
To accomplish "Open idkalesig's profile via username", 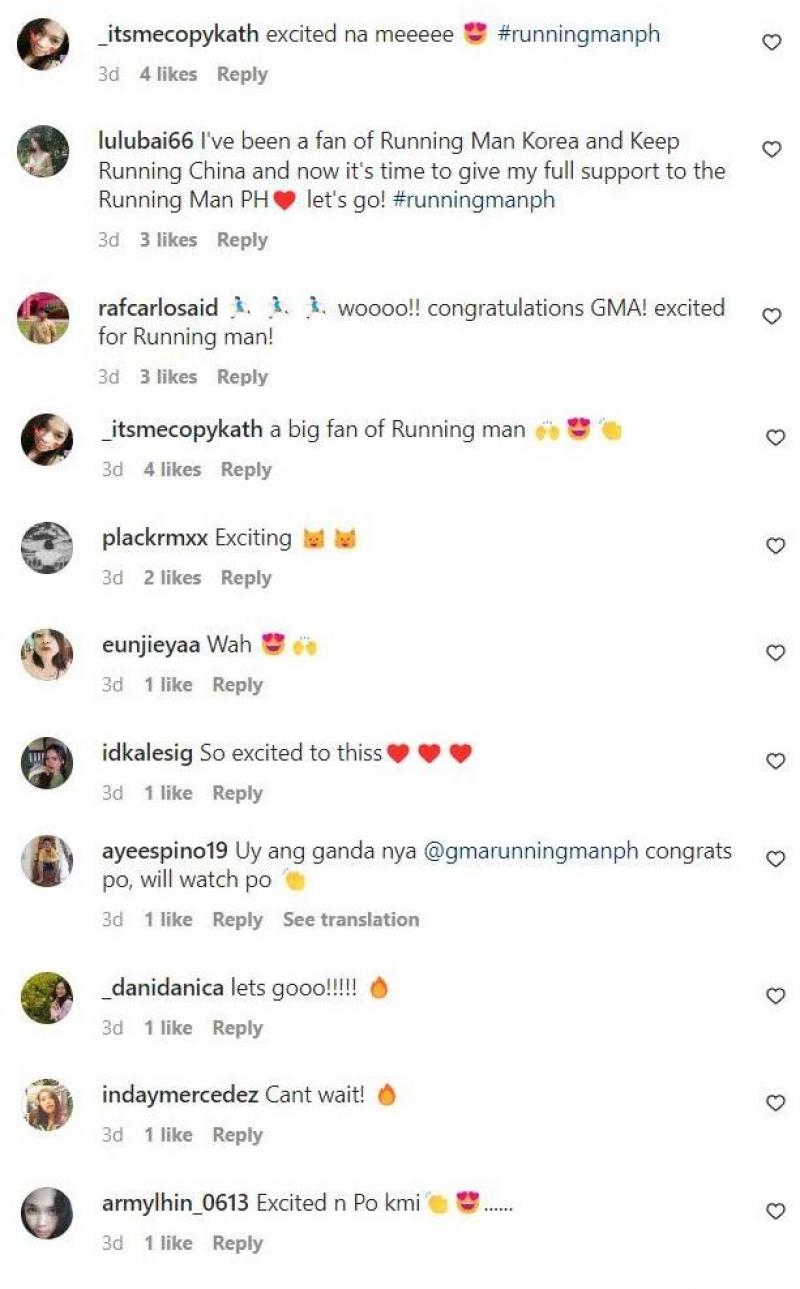I will (x=148, y=753).
